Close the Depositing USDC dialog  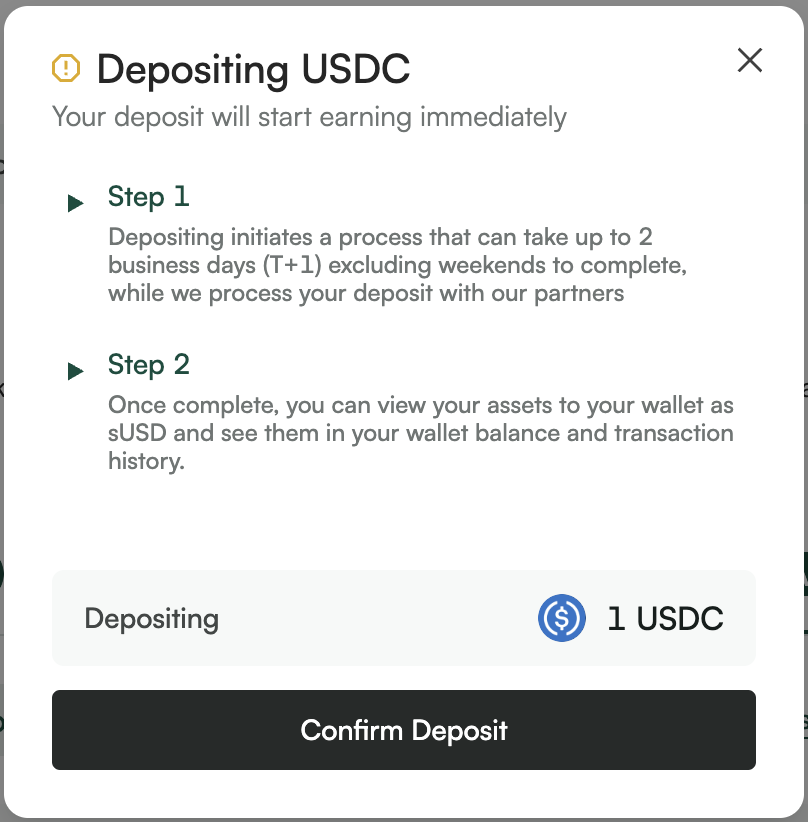coord(749,61)
